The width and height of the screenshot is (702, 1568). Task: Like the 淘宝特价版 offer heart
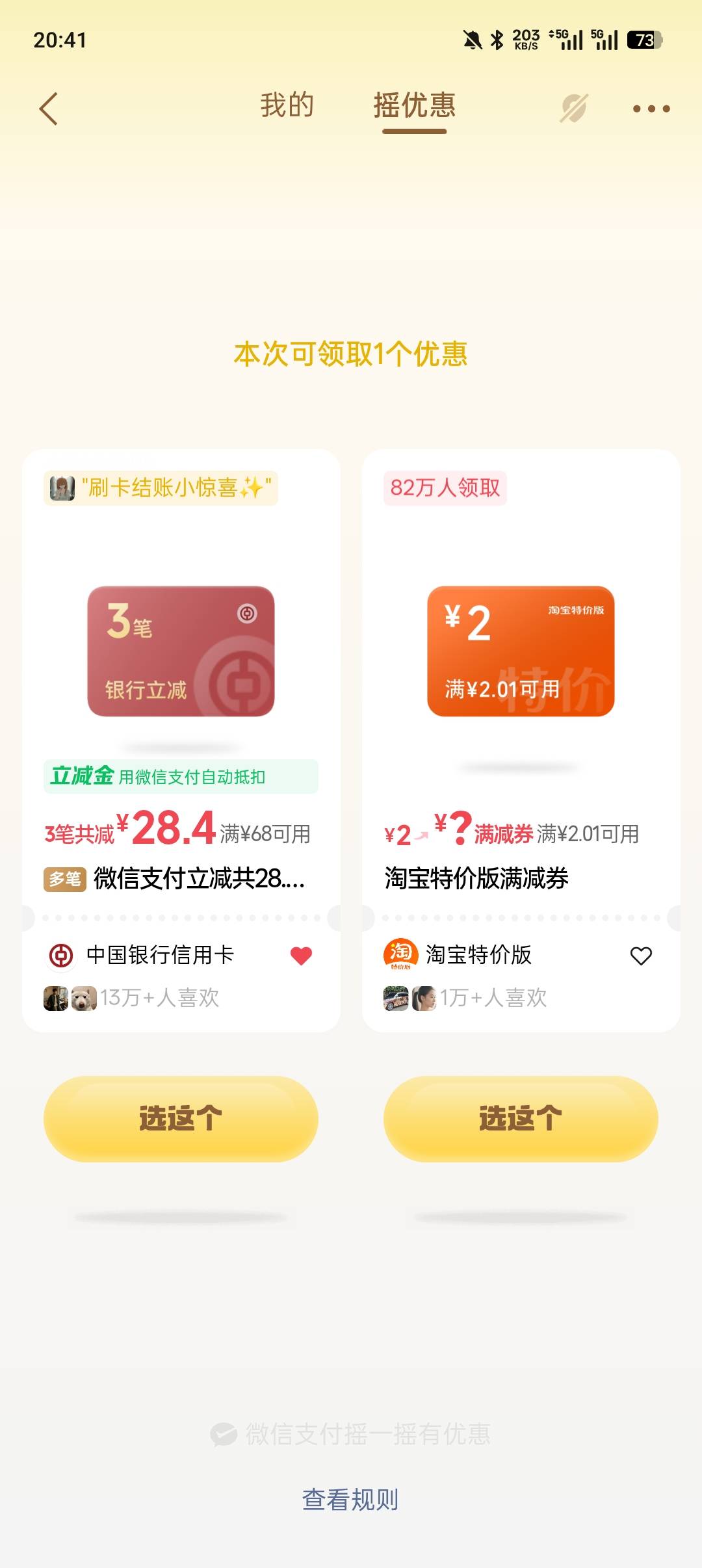(x=641, y=956)
